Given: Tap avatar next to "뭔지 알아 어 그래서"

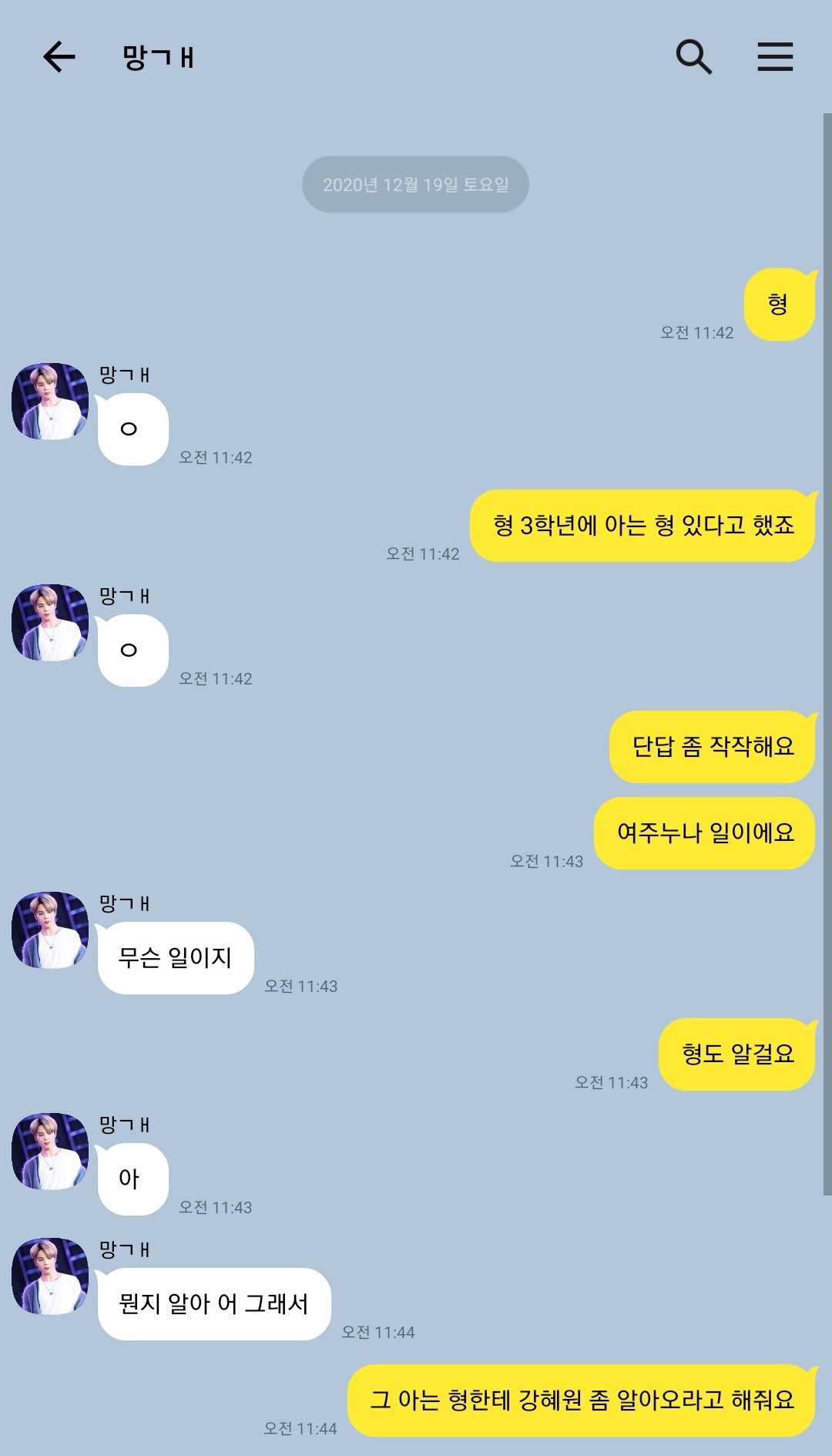Looking at the screenshot, I should [50, 1276].
